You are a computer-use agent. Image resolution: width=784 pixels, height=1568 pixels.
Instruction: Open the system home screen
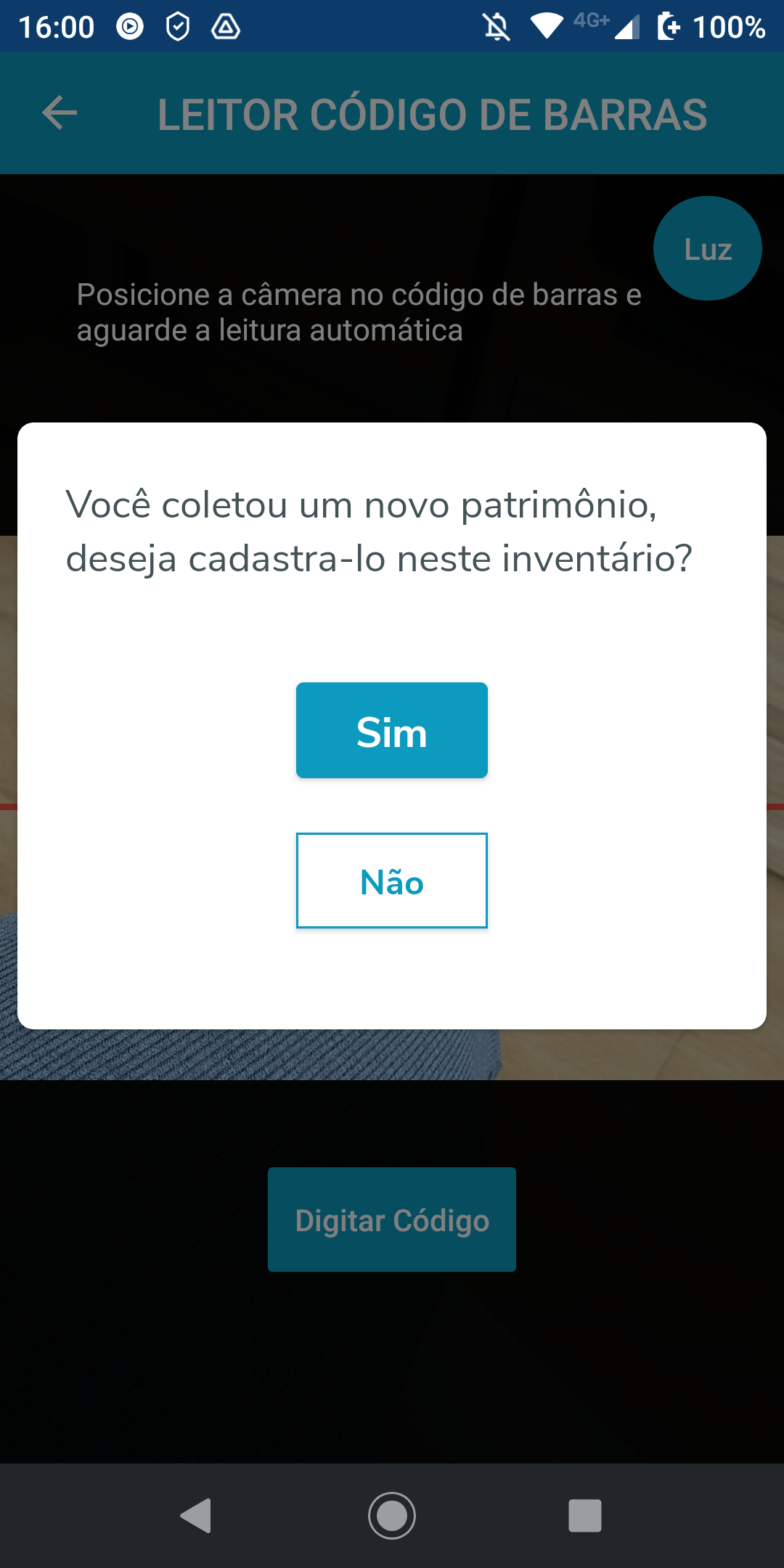(391, 1516)
